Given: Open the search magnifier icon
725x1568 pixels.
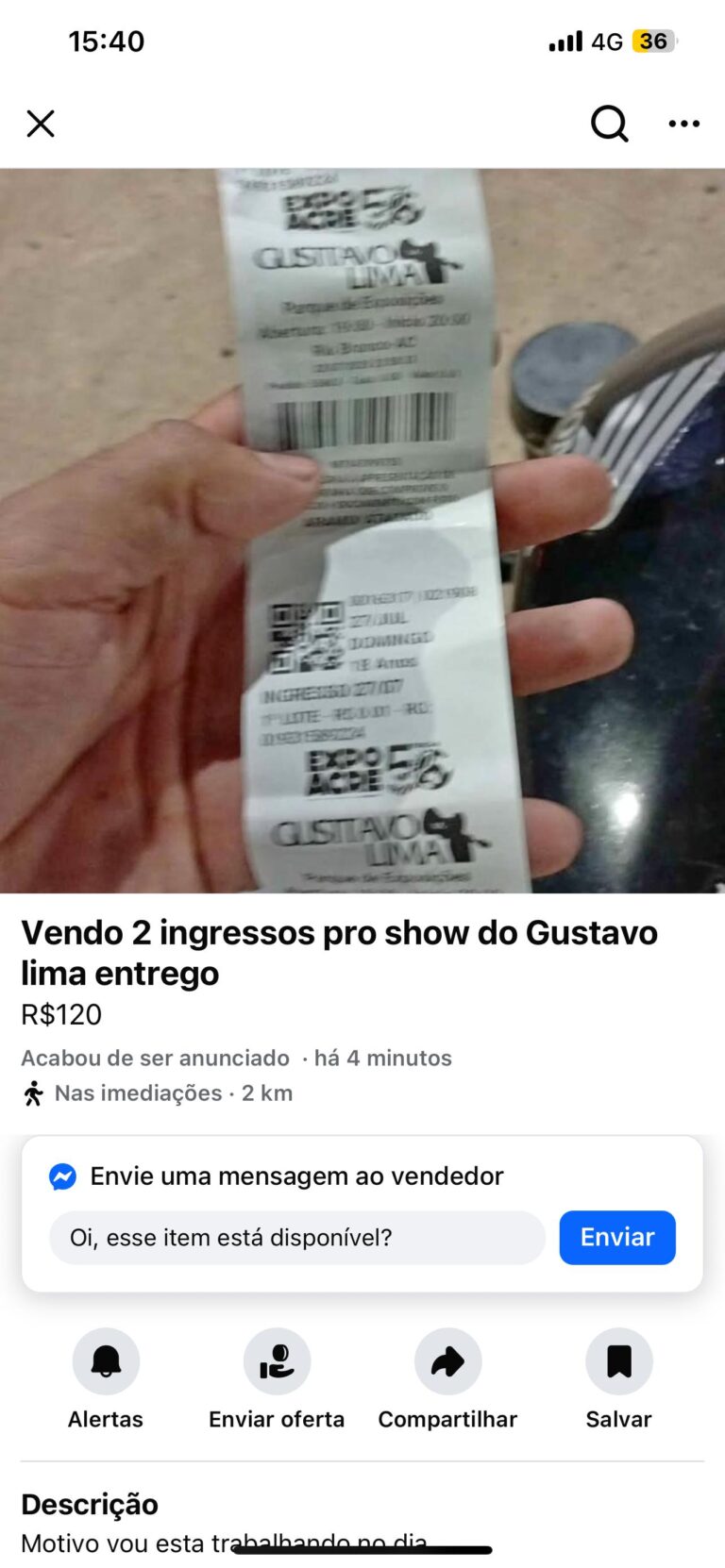Looking at the screenshot, I should pos(609,124).
